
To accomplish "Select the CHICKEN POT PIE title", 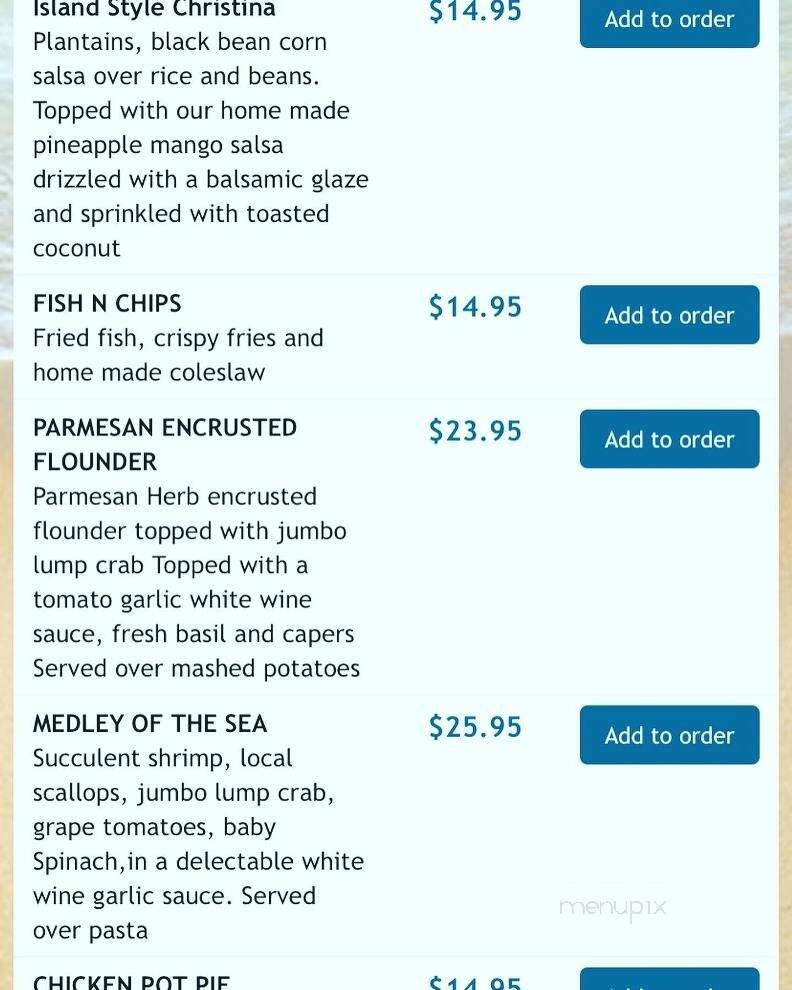I will pos(131,981).
